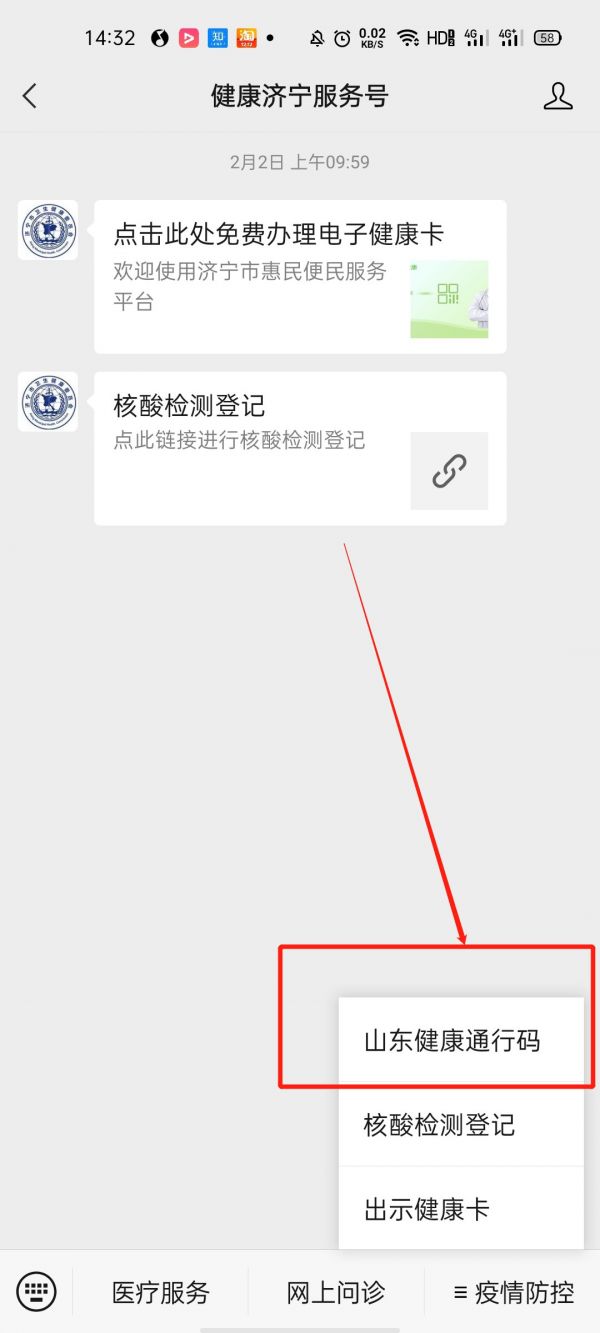The width and height of the screenshot is (600, 1333).
Task: Open the account profile icon
Action: point(557,96)
